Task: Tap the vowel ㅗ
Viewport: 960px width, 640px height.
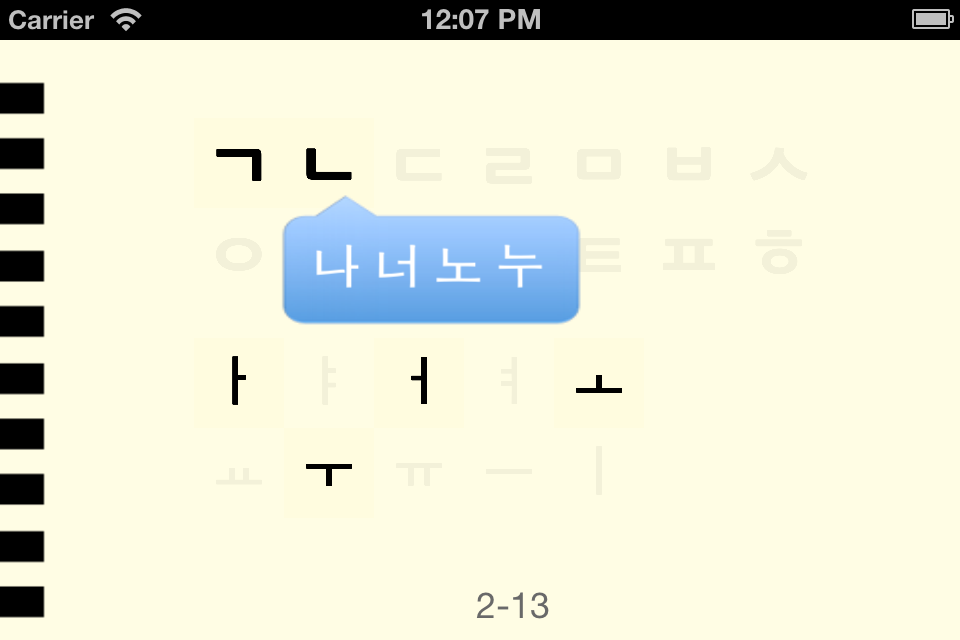Action: [x=599, y=381]
